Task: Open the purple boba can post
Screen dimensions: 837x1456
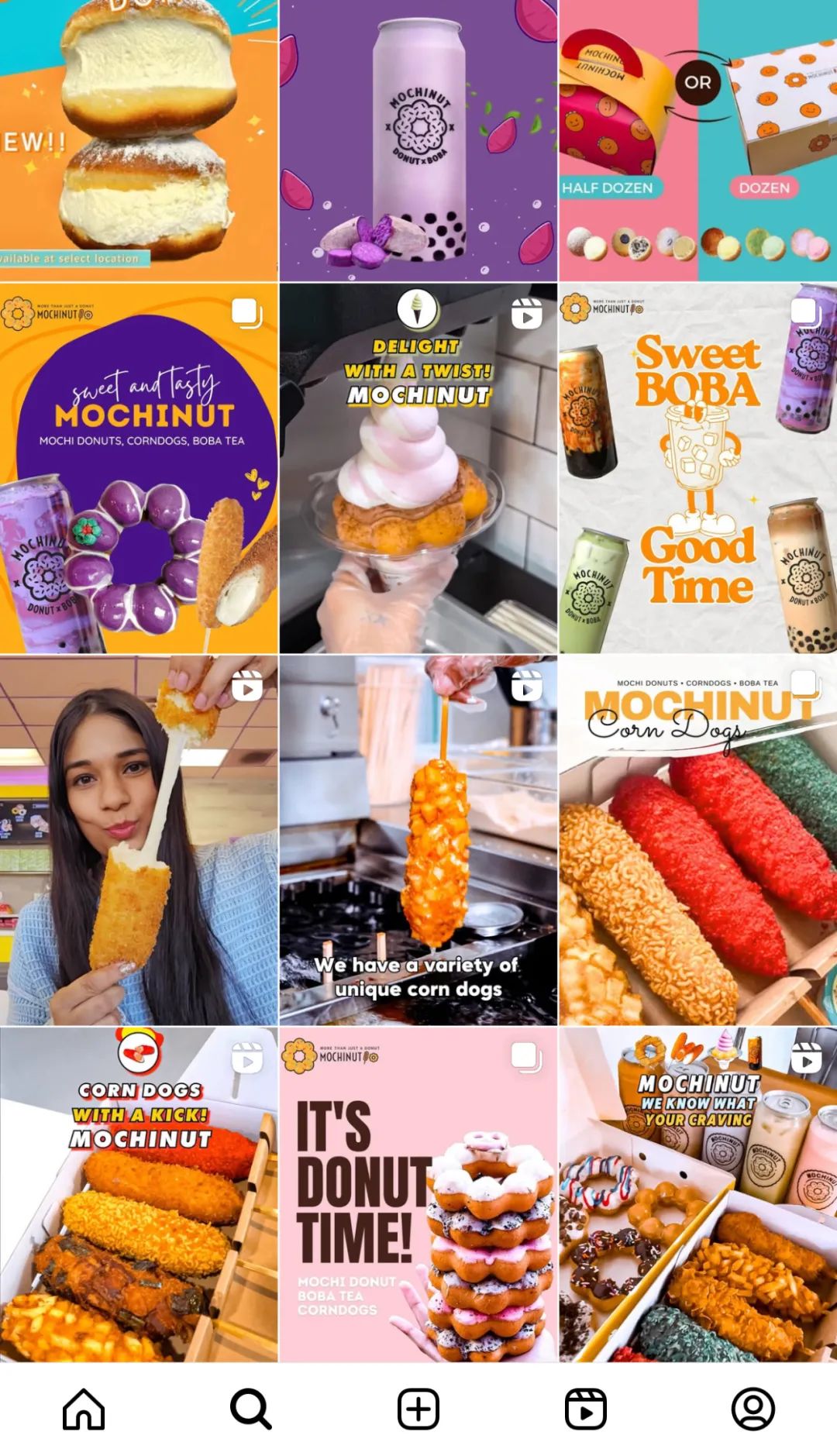Action: (418, 140)
